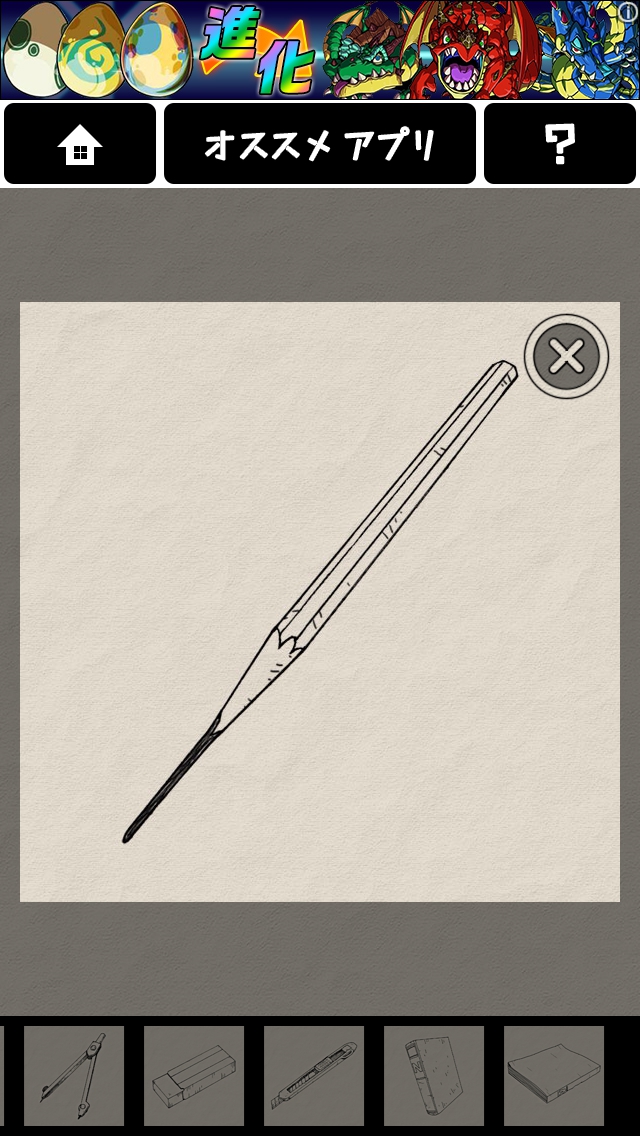Select the eraser item in inventory
Screen dimensions: 640x1136
194,1076
